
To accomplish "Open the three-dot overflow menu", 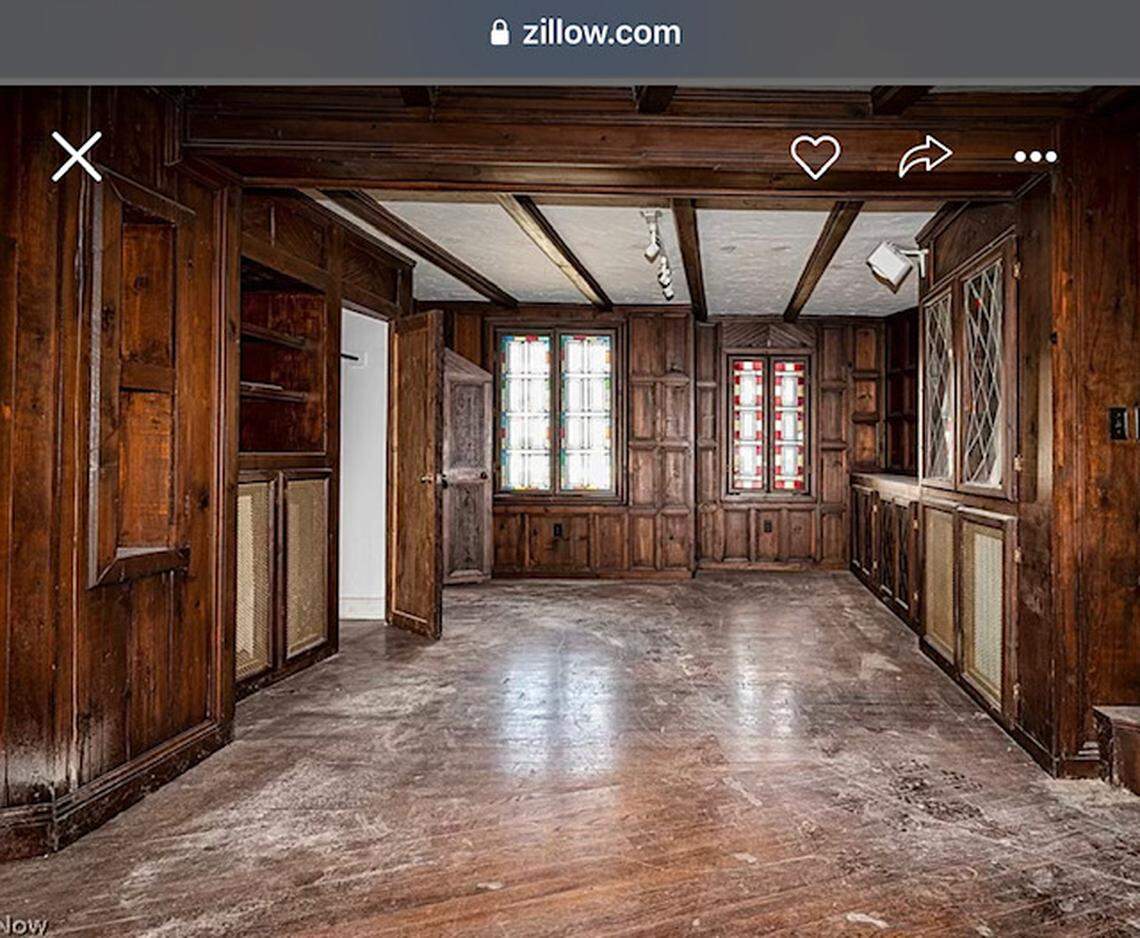I will click(x=1035, y=156).
